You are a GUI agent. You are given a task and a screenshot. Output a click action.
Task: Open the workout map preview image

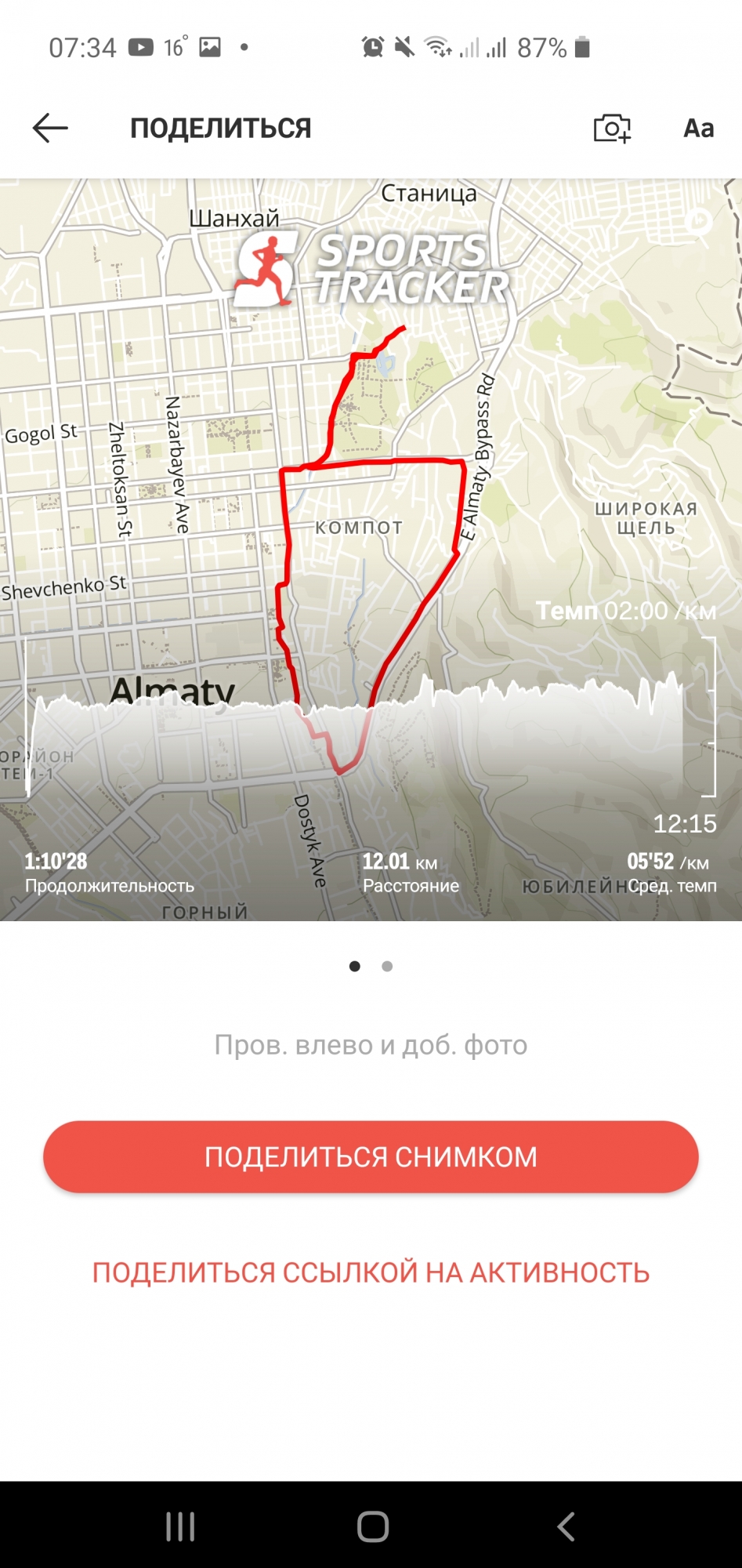[x=371, y=549]
